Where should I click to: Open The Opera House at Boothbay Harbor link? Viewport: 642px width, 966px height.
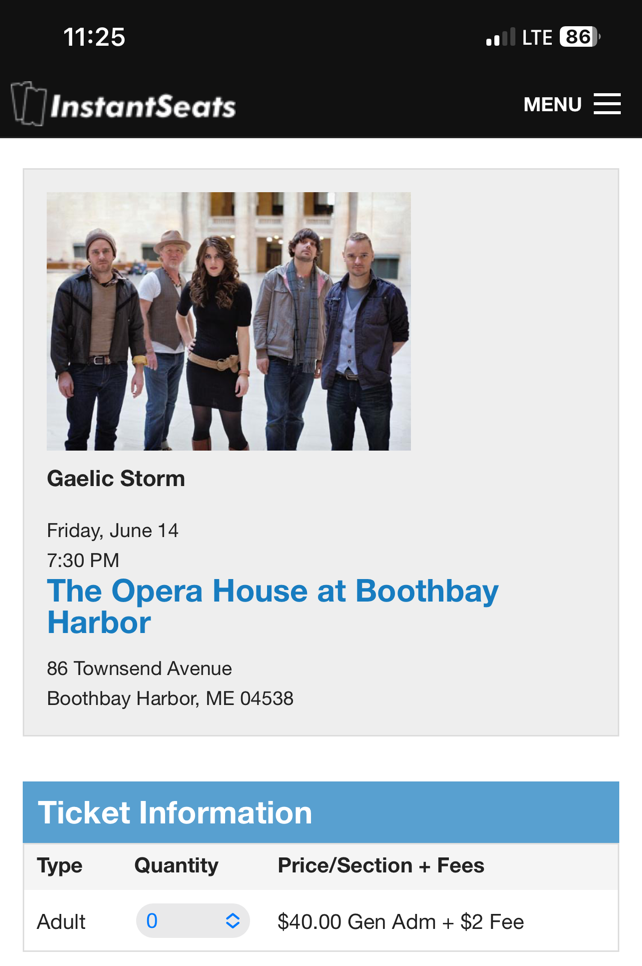[272, 606]
